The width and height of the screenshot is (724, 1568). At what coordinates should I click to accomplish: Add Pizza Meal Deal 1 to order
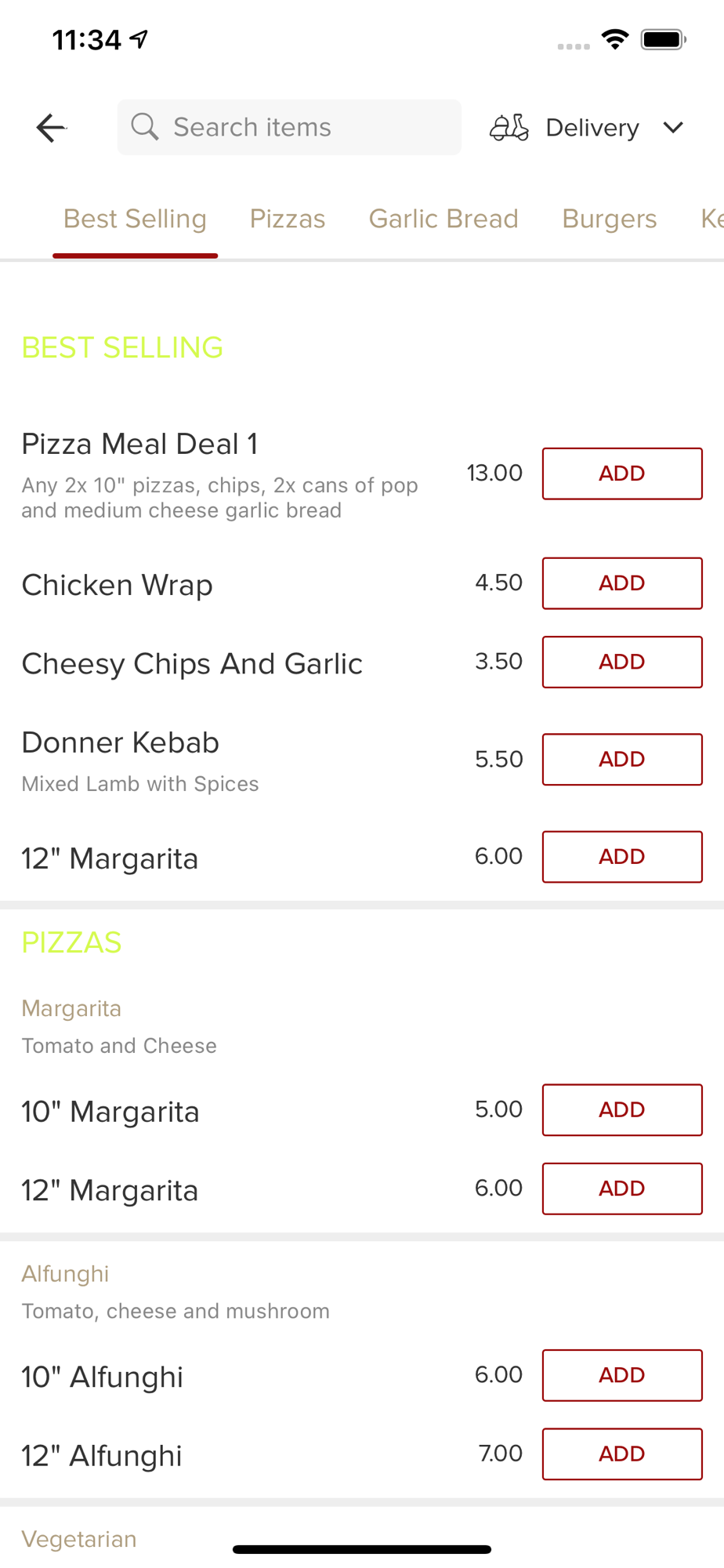point(622,474)
